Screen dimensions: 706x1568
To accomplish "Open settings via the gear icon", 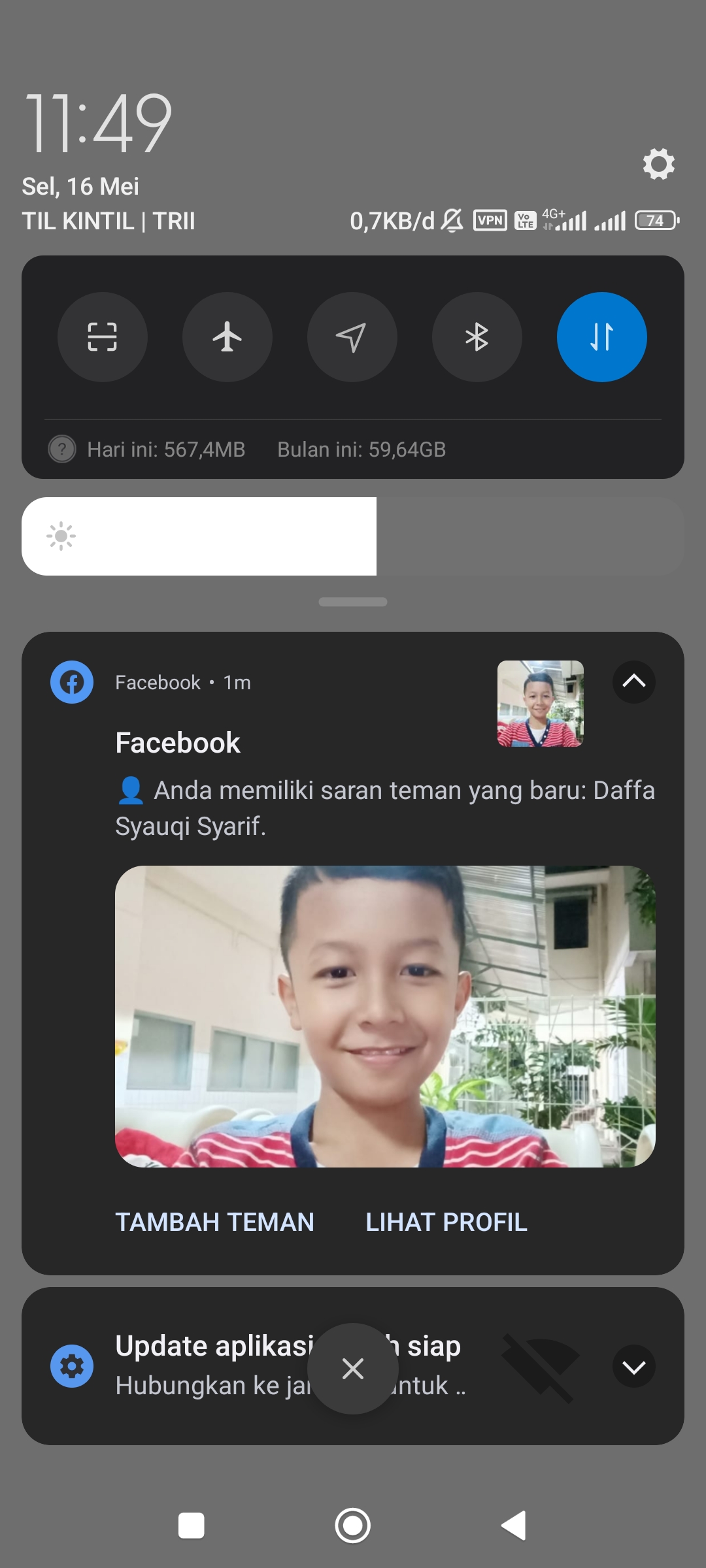I will tap(658, 164).
